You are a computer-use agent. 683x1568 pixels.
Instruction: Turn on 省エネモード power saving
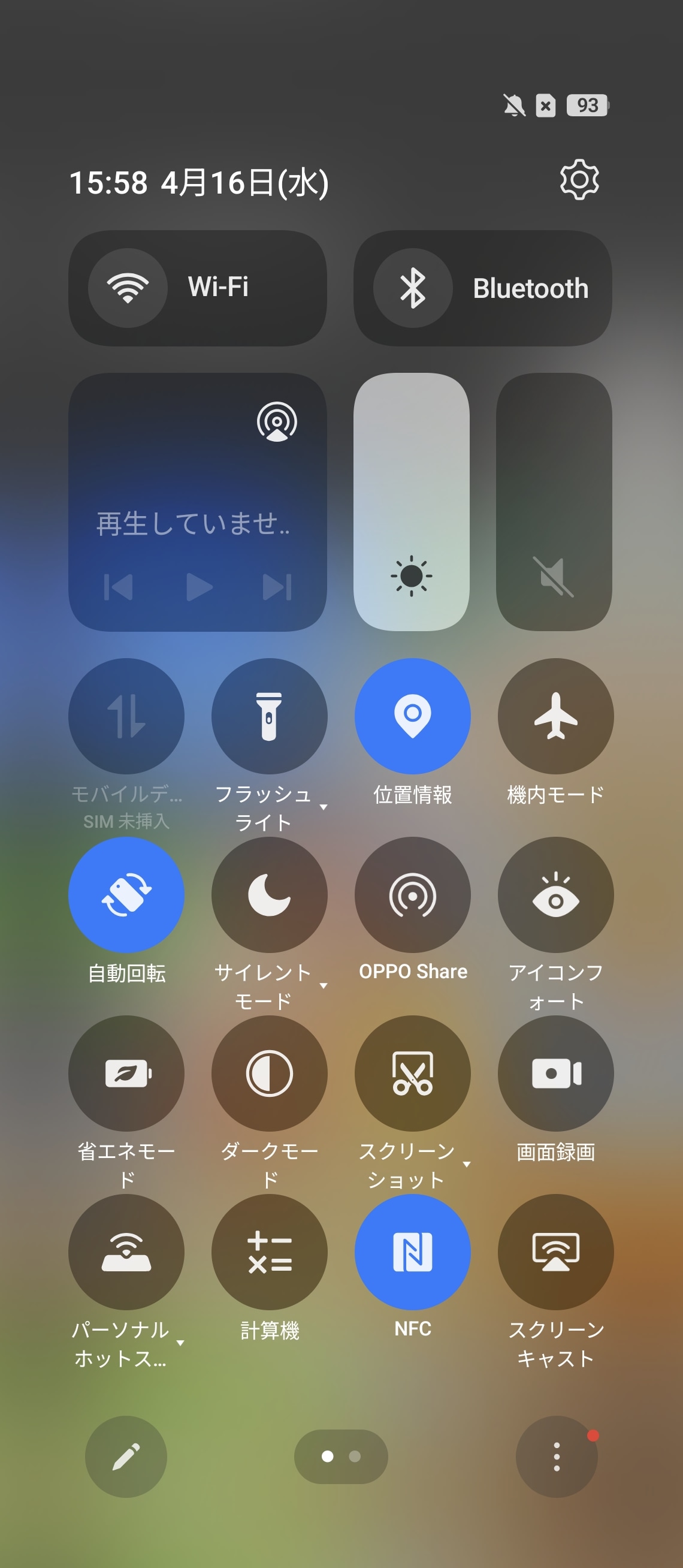[126, 1072]
